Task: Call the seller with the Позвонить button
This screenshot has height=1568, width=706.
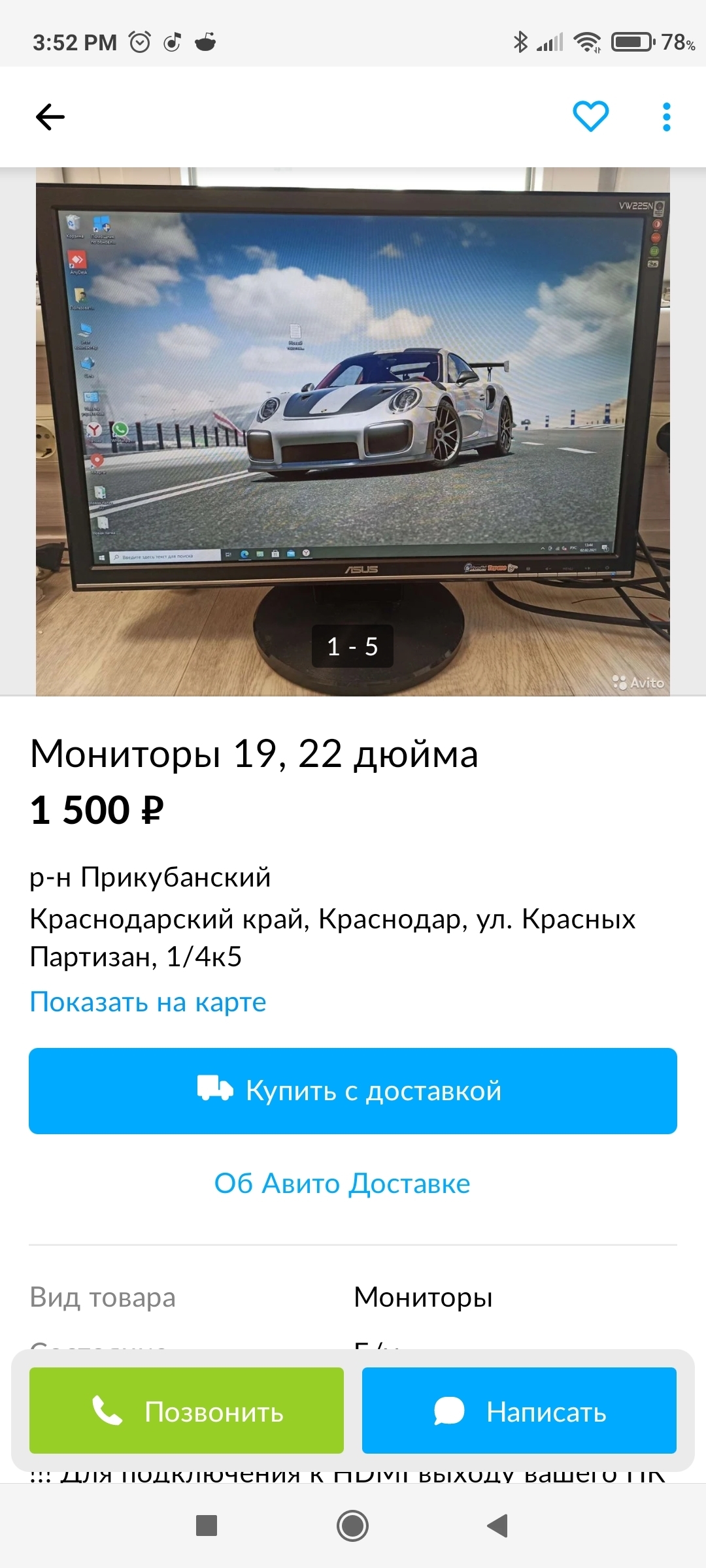Action: tap(186, 1411)
